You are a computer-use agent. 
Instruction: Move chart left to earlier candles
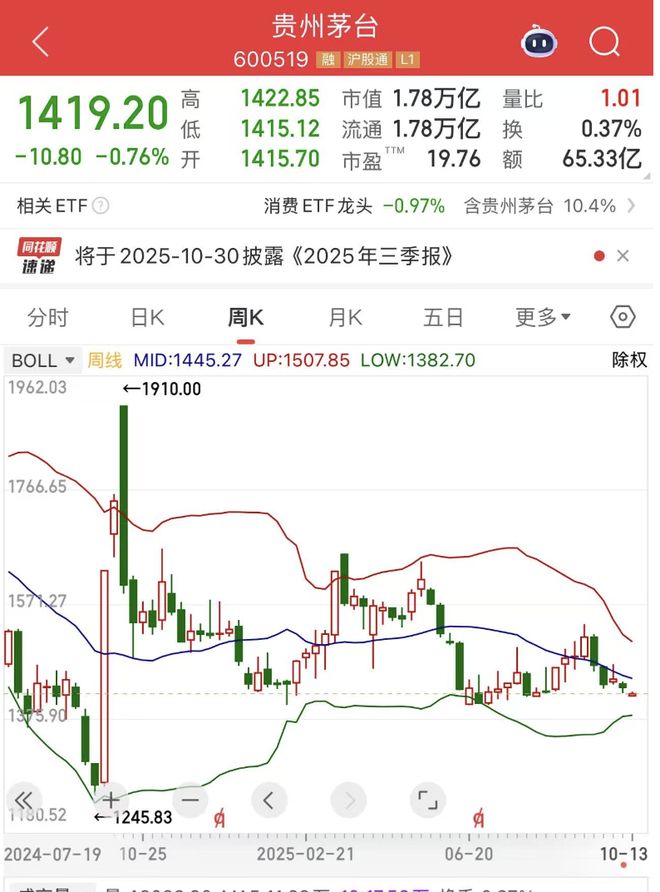point(269,800)
